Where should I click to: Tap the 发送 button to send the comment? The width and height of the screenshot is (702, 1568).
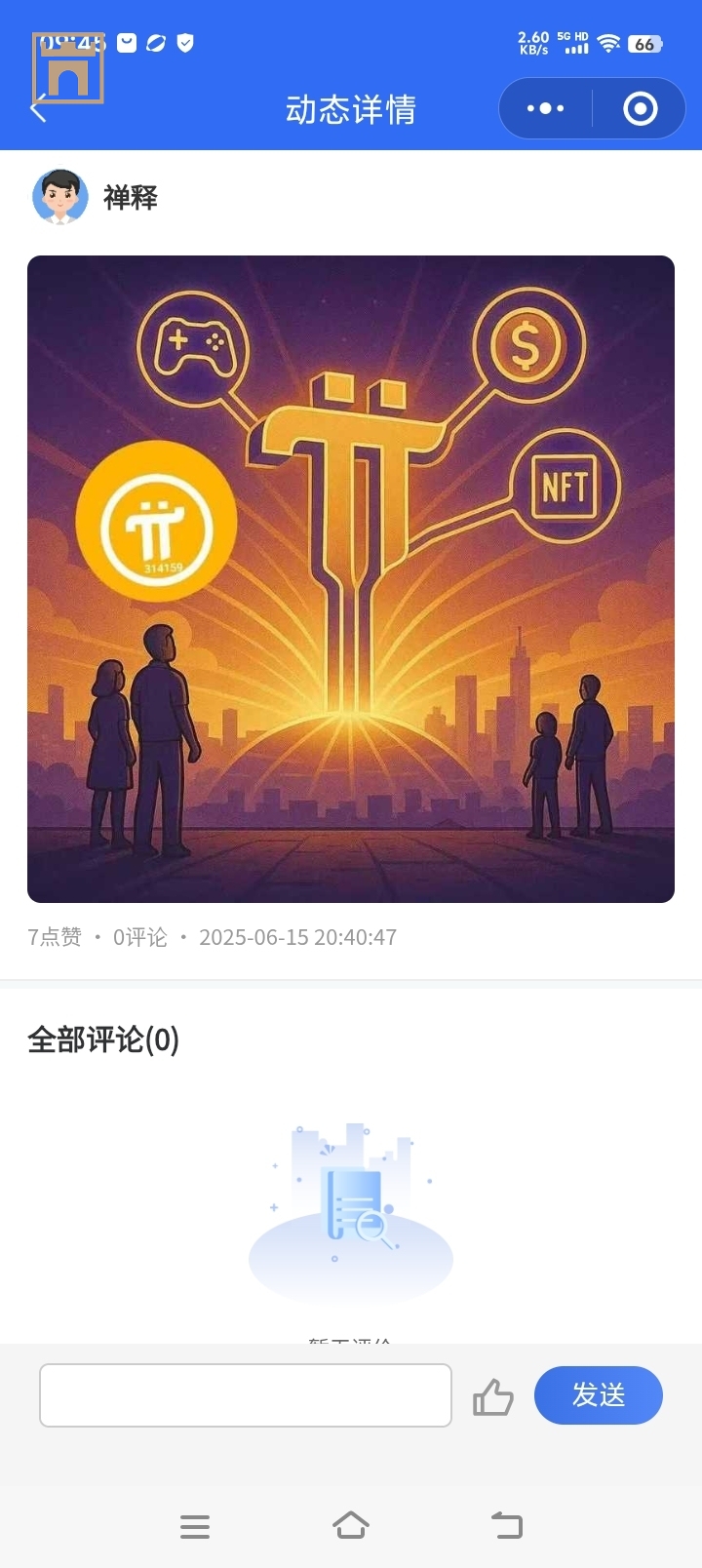pos(598,1395)
